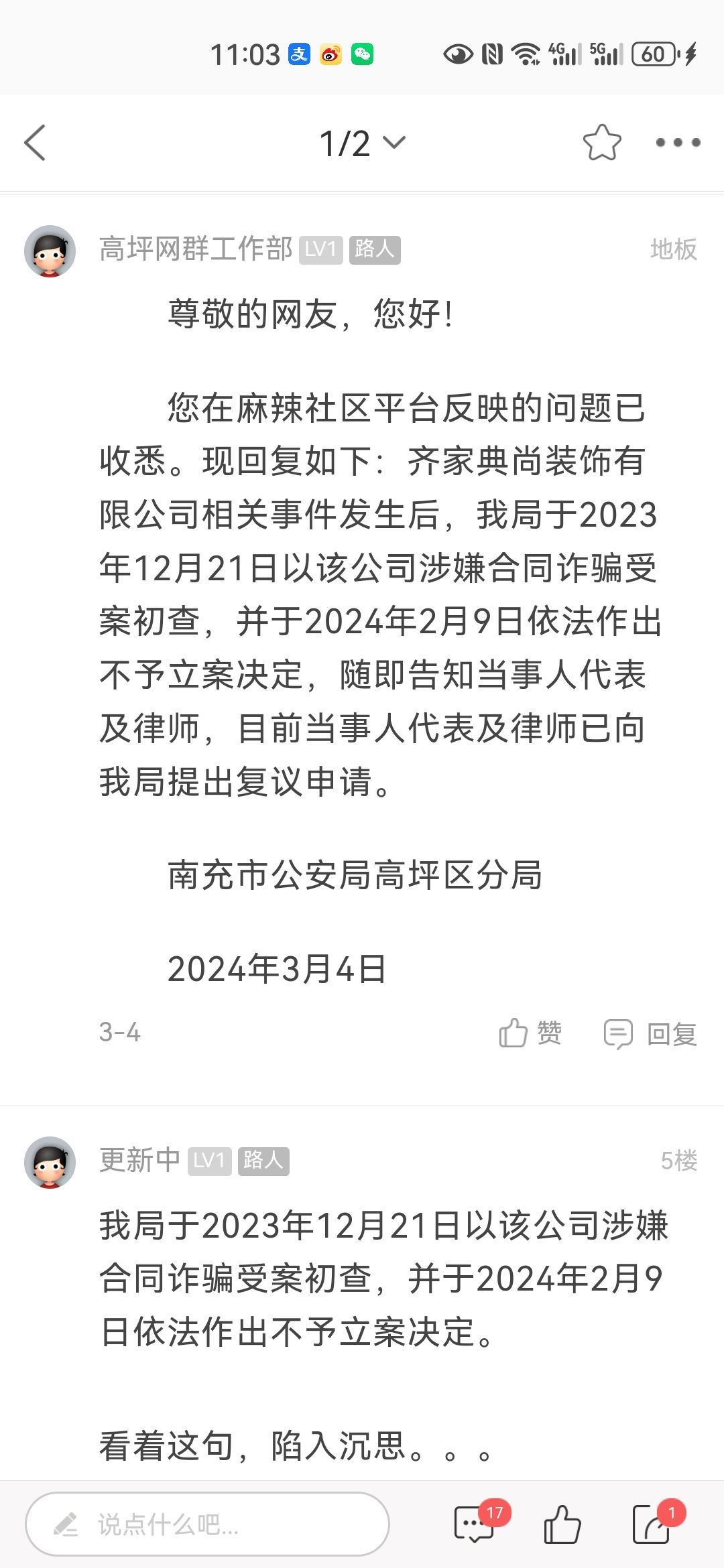Tap the 高坪网群工作部 username
This screenshot has width=724, height=1568.
coord(195,249)
